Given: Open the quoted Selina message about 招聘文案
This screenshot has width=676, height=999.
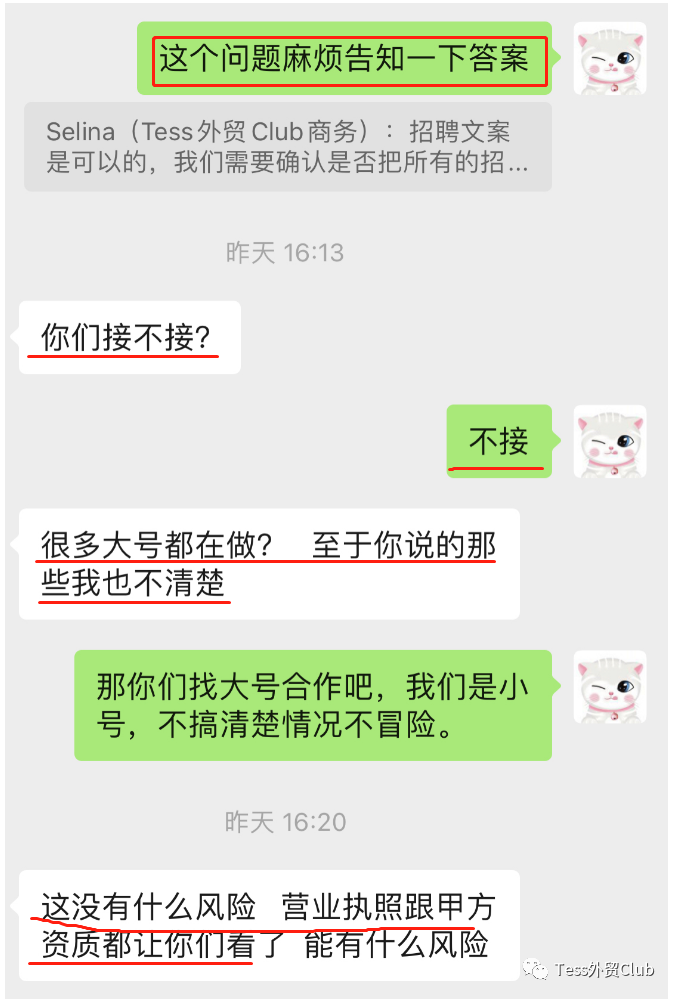Looking at the screenshot, I should pyautogui.click(x=287, y=147).
